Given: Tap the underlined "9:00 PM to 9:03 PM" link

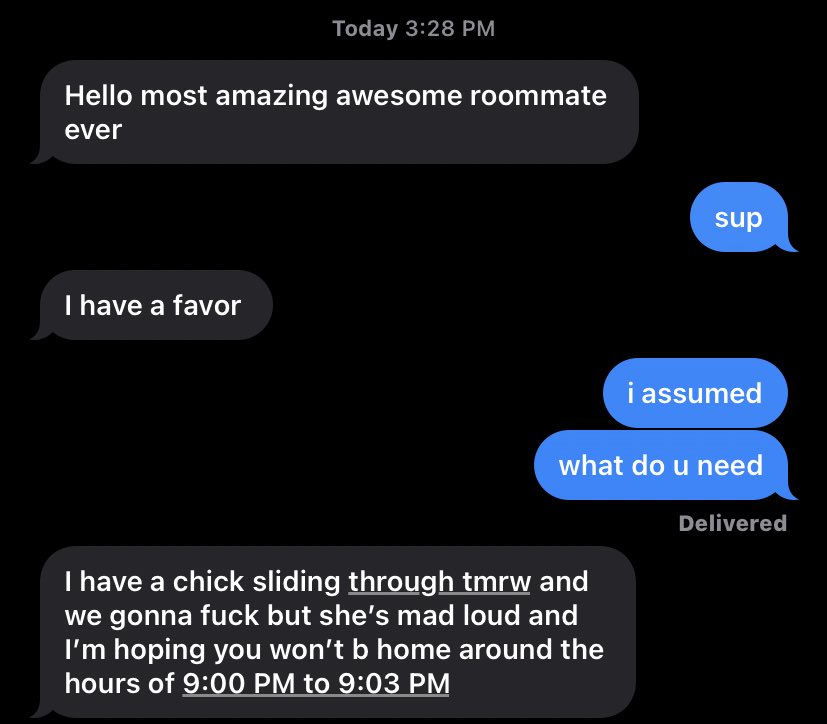Looking at the screenshot, I should tap(316, 684).
